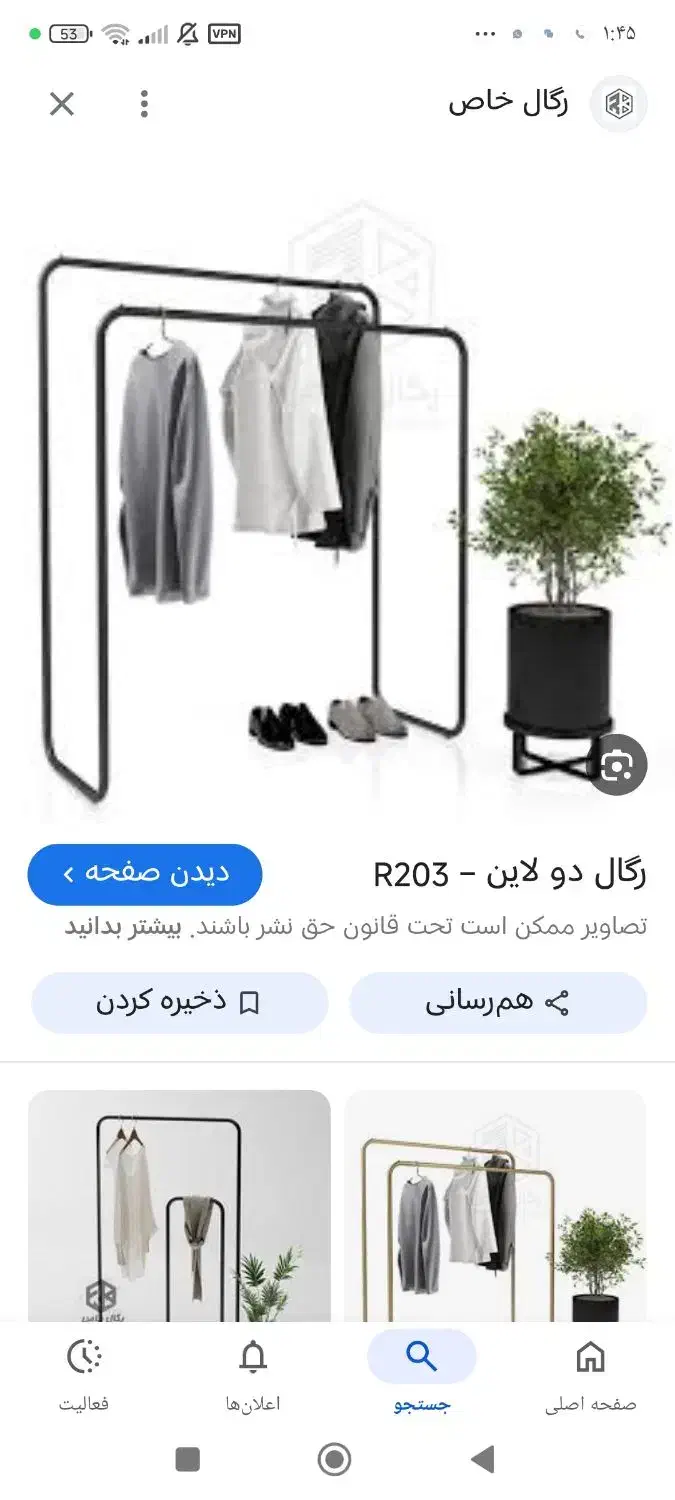The width and height of the screenshot is (675, 1500).
Task: Open the رگال خاص source site icon
Action: (618, 104)
